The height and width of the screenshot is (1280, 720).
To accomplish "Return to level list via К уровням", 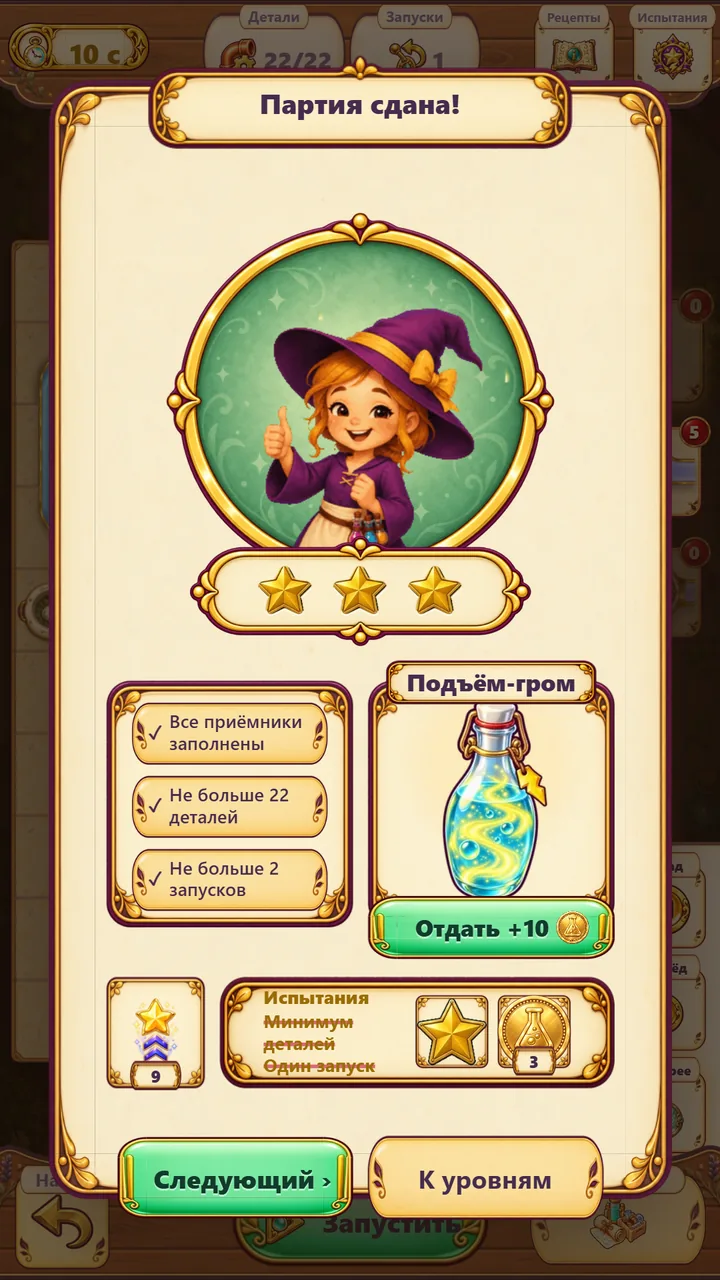I will click(485, 1179).
